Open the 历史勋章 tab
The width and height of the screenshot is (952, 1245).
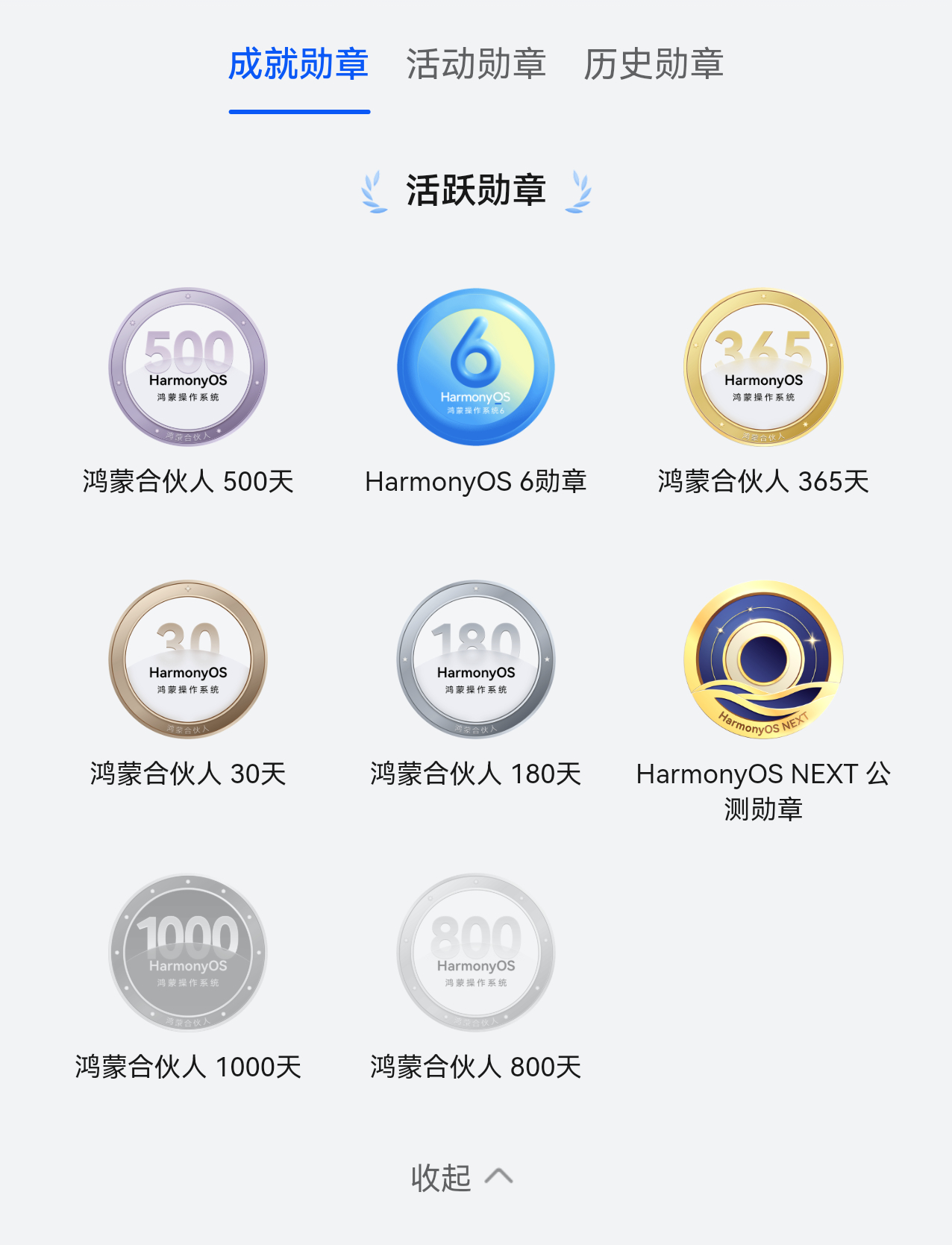[x=656, y=66]
